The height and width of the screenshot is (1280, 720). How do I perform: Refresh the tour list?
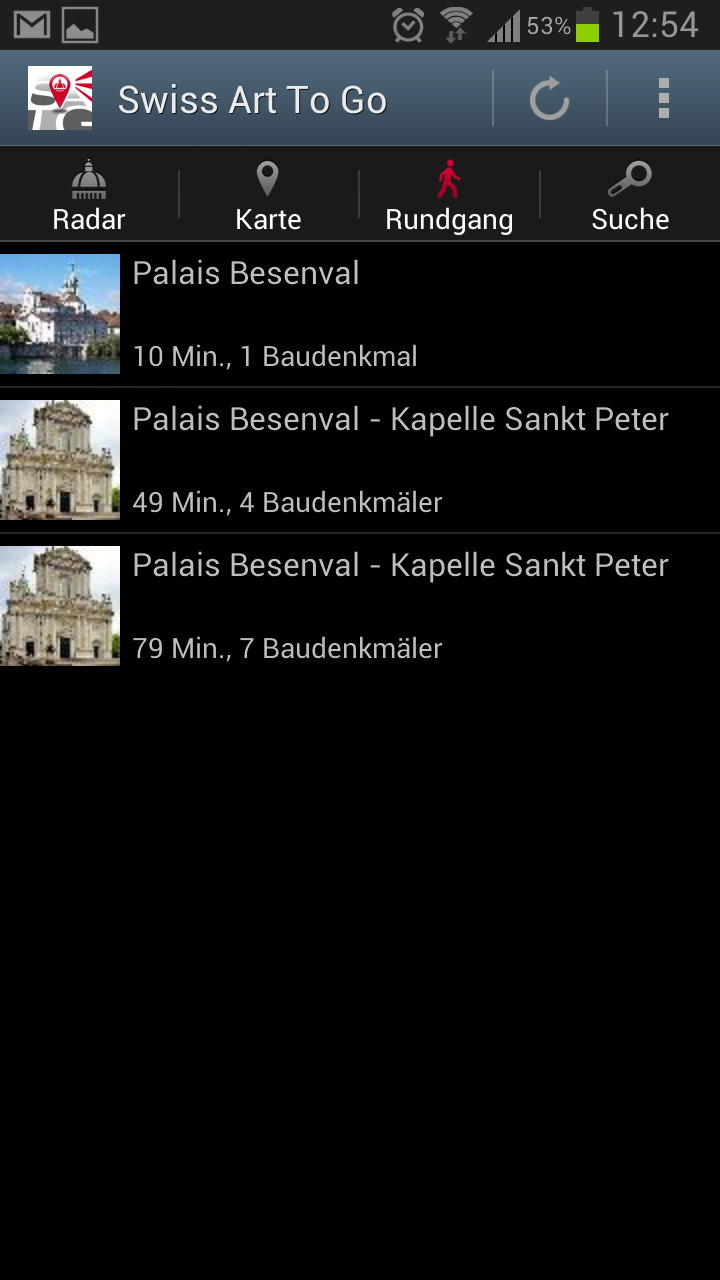(x=549, y=99)
